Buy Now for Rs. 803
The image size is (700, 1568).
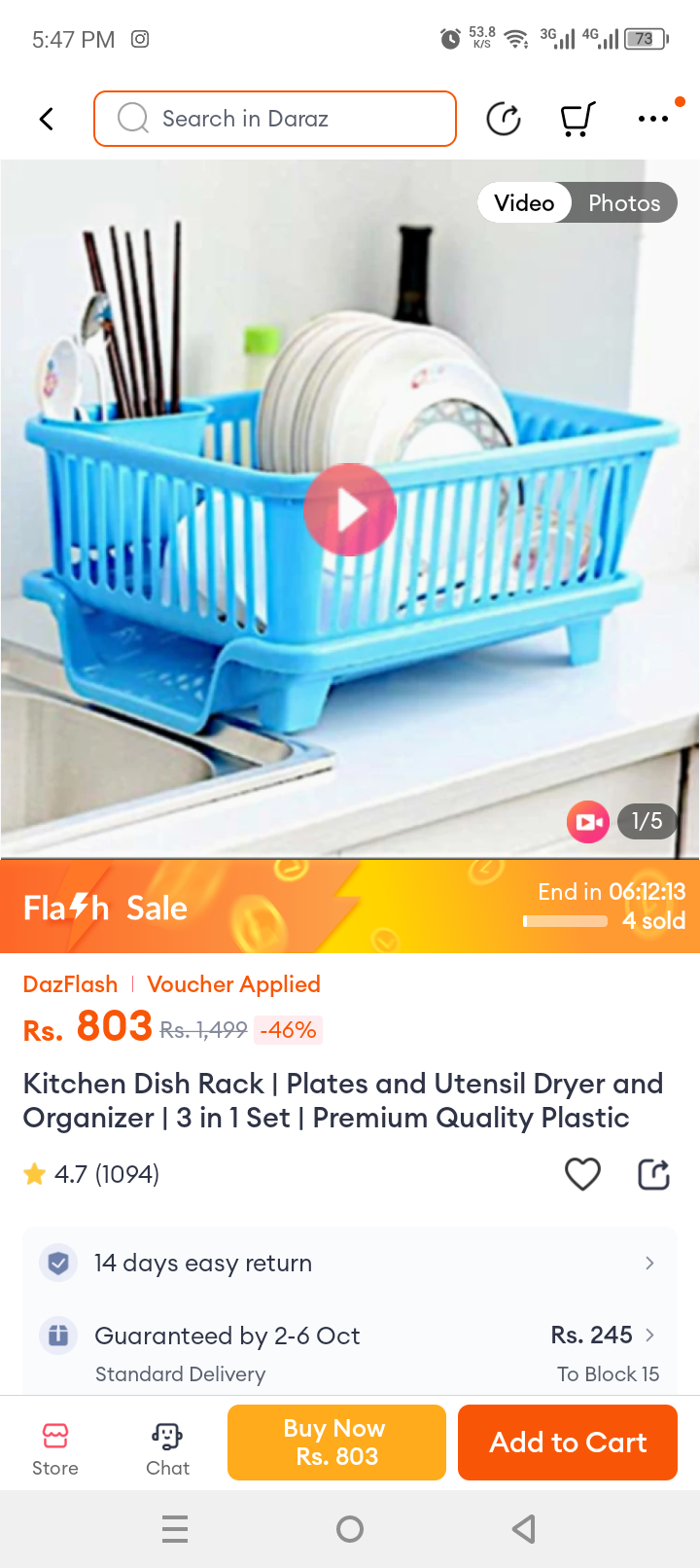(336, 1442)
